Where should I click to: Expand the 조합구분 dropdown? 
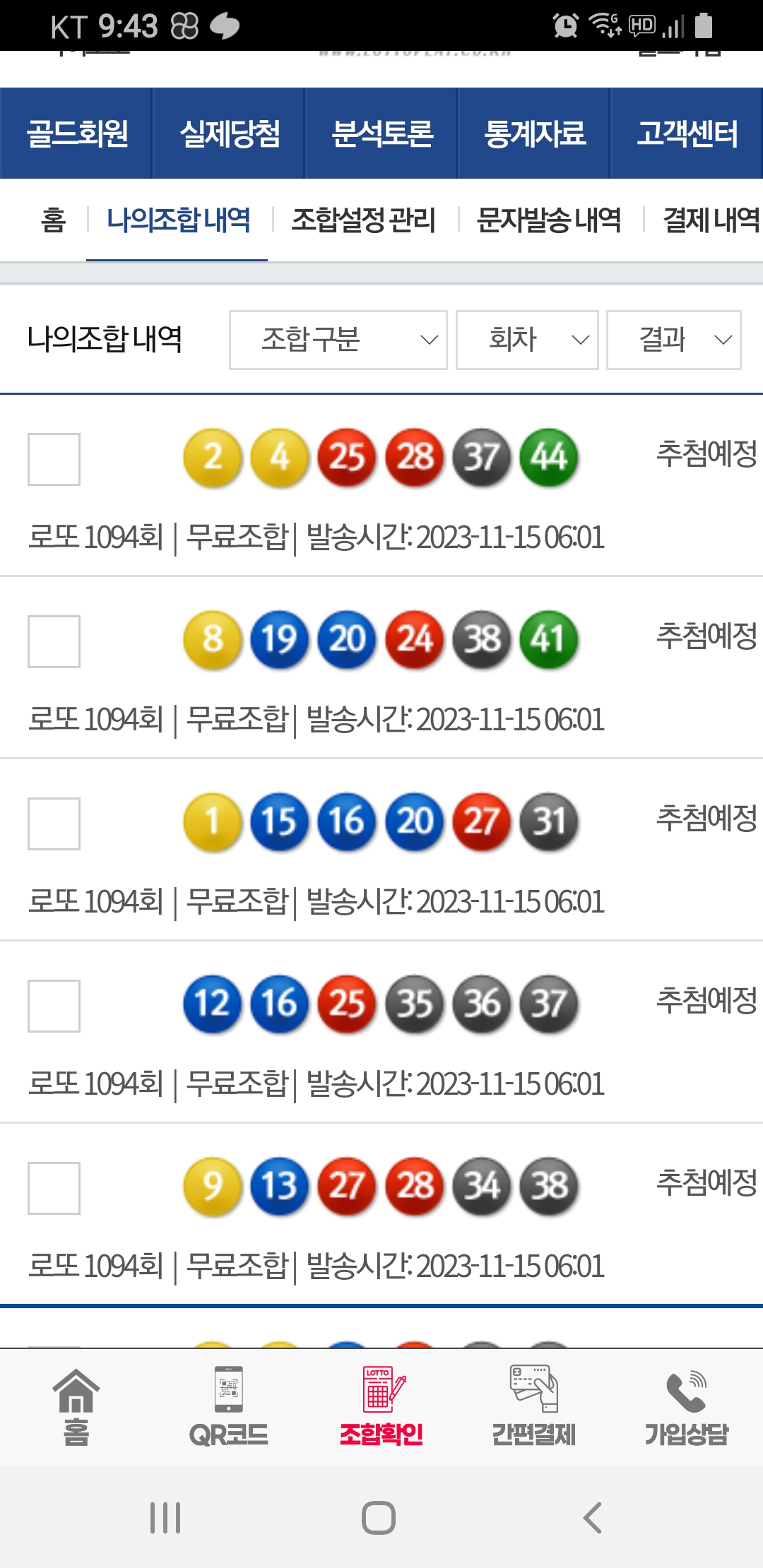pyautogui.click(x=338, y=340)
